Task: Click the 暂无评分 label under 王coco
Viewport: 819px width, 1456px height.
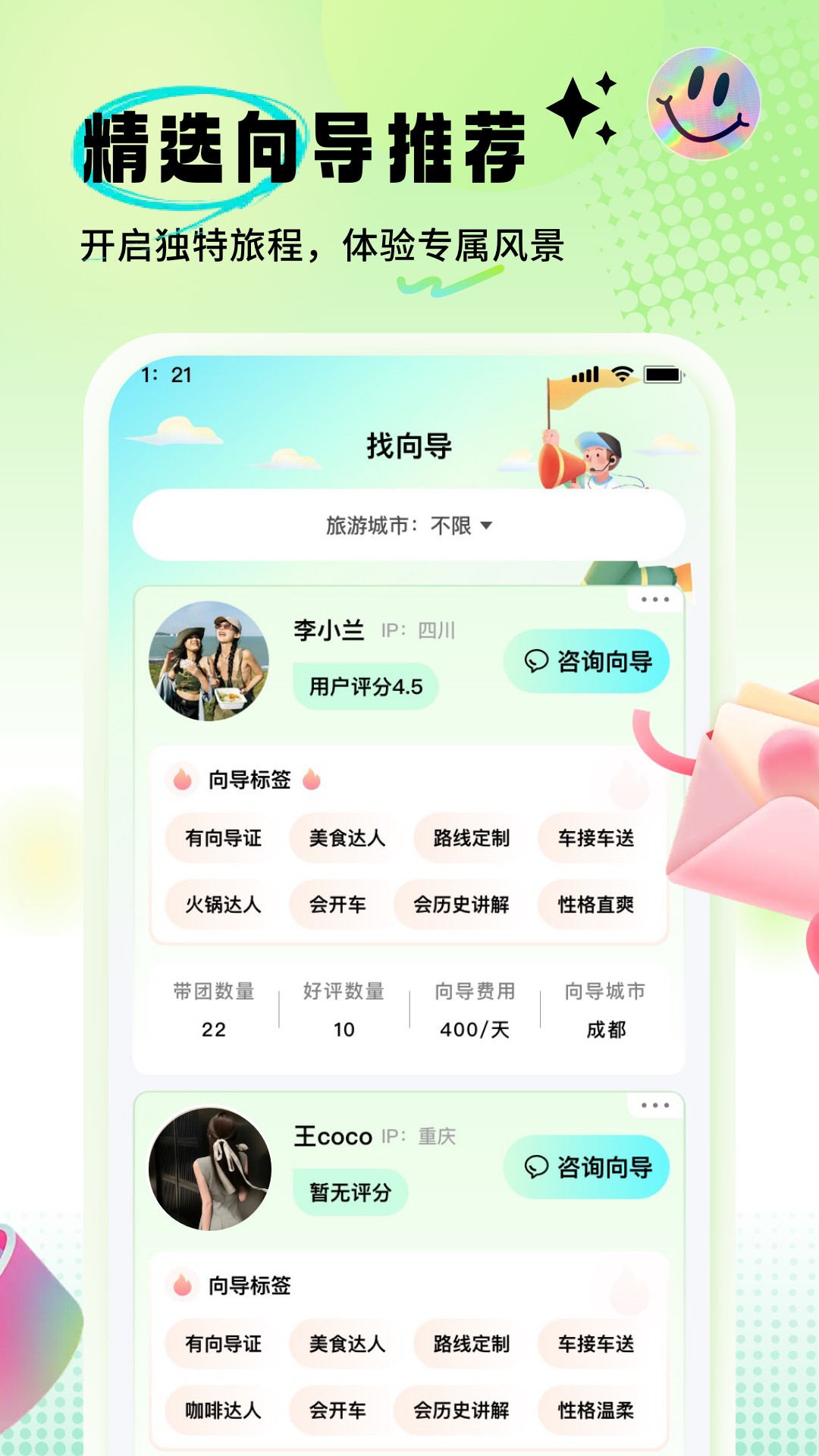Action: point(350,1191)
